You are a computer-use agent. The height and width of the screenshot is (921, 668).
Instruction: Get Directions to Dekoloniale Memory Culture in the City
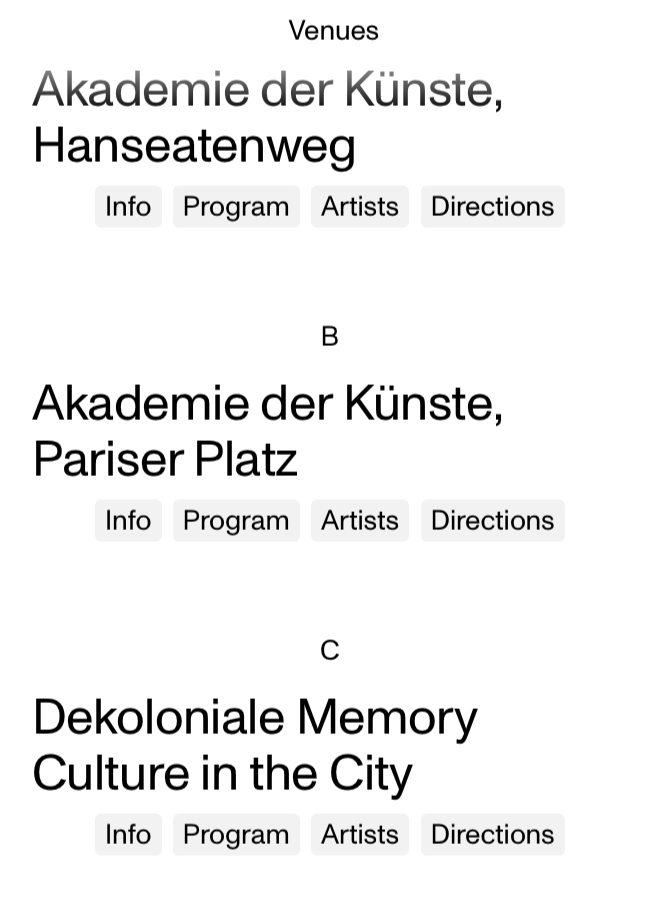492,835
